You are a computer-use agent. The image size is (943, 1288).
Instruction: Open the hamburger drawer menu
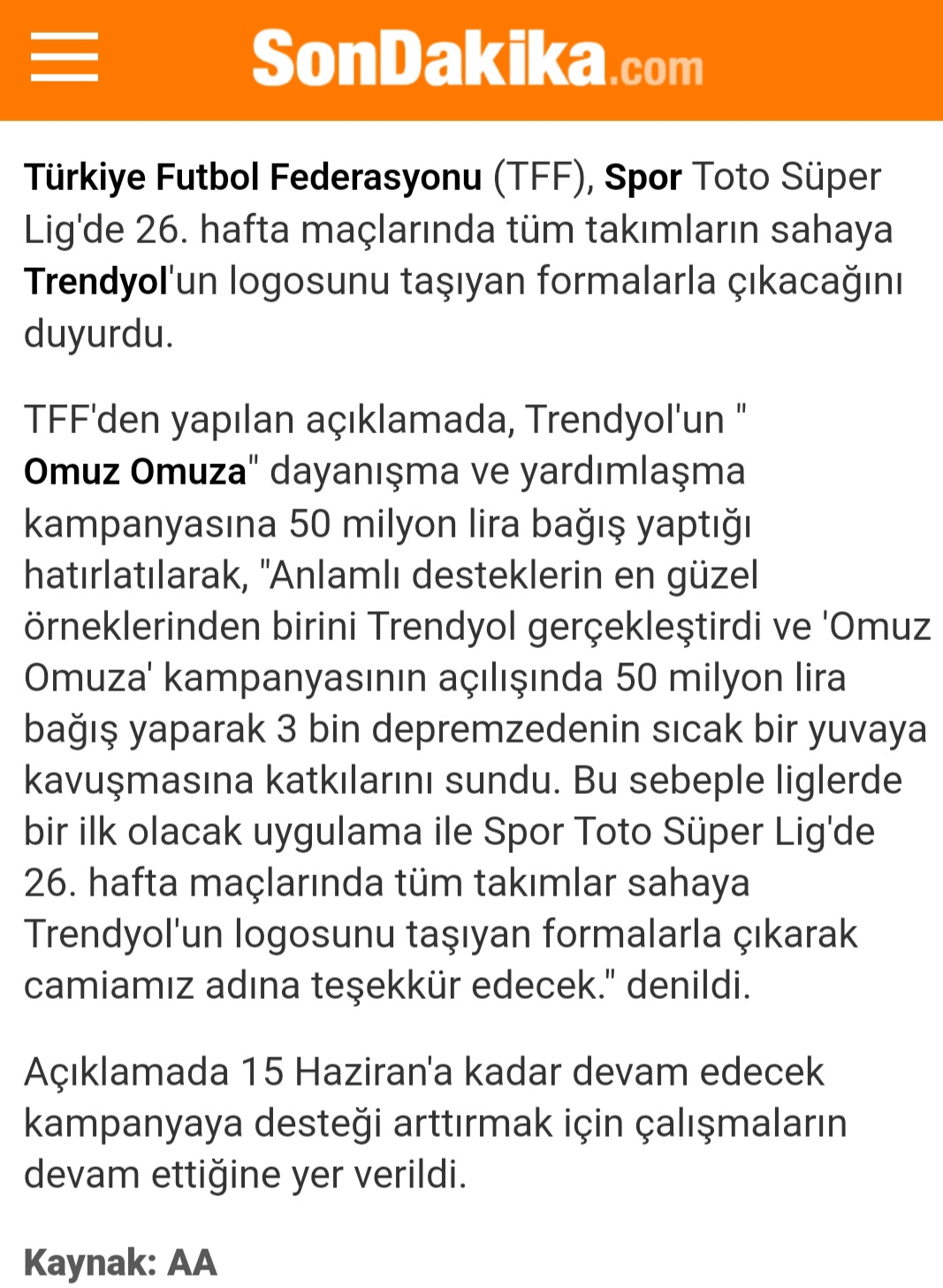[64, 57]
